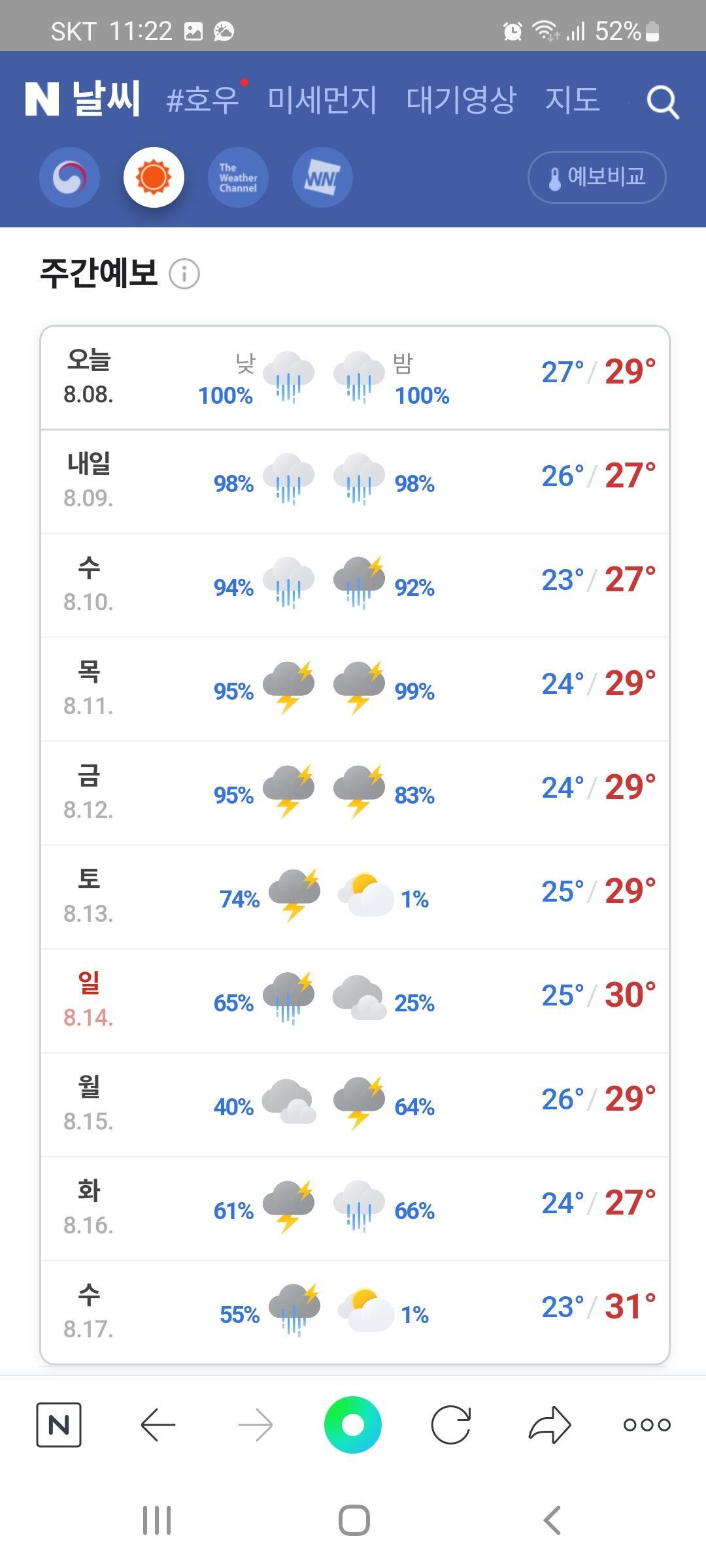Go back with the browser left arrow
The image size is (706, 1568).
(x=158, y=1424)
